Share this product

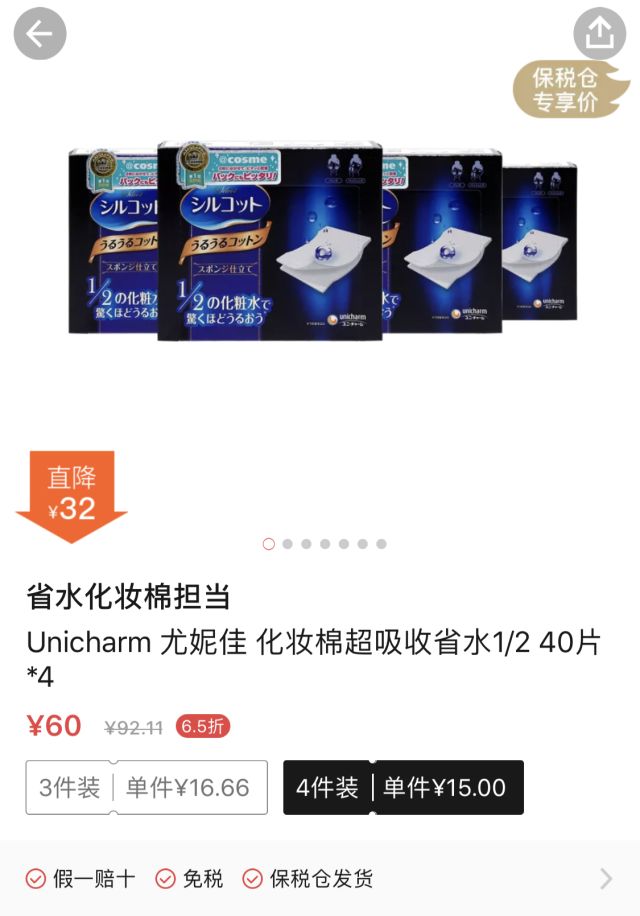pos(599,34)
